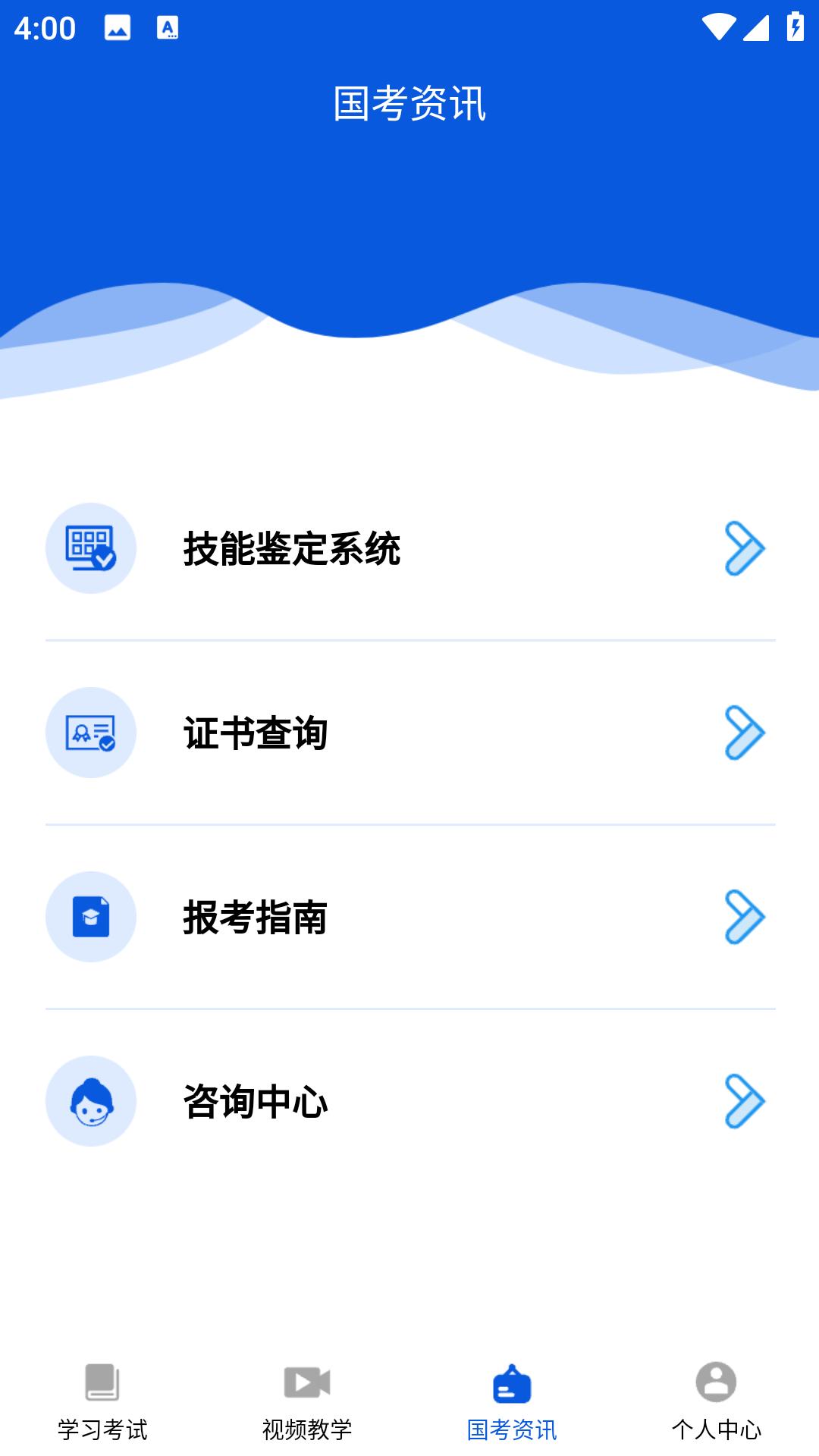Open the 报考指南 graduation cap icon
The width and height of the screenshot is (819, 1456).
[x=91, y=917]
